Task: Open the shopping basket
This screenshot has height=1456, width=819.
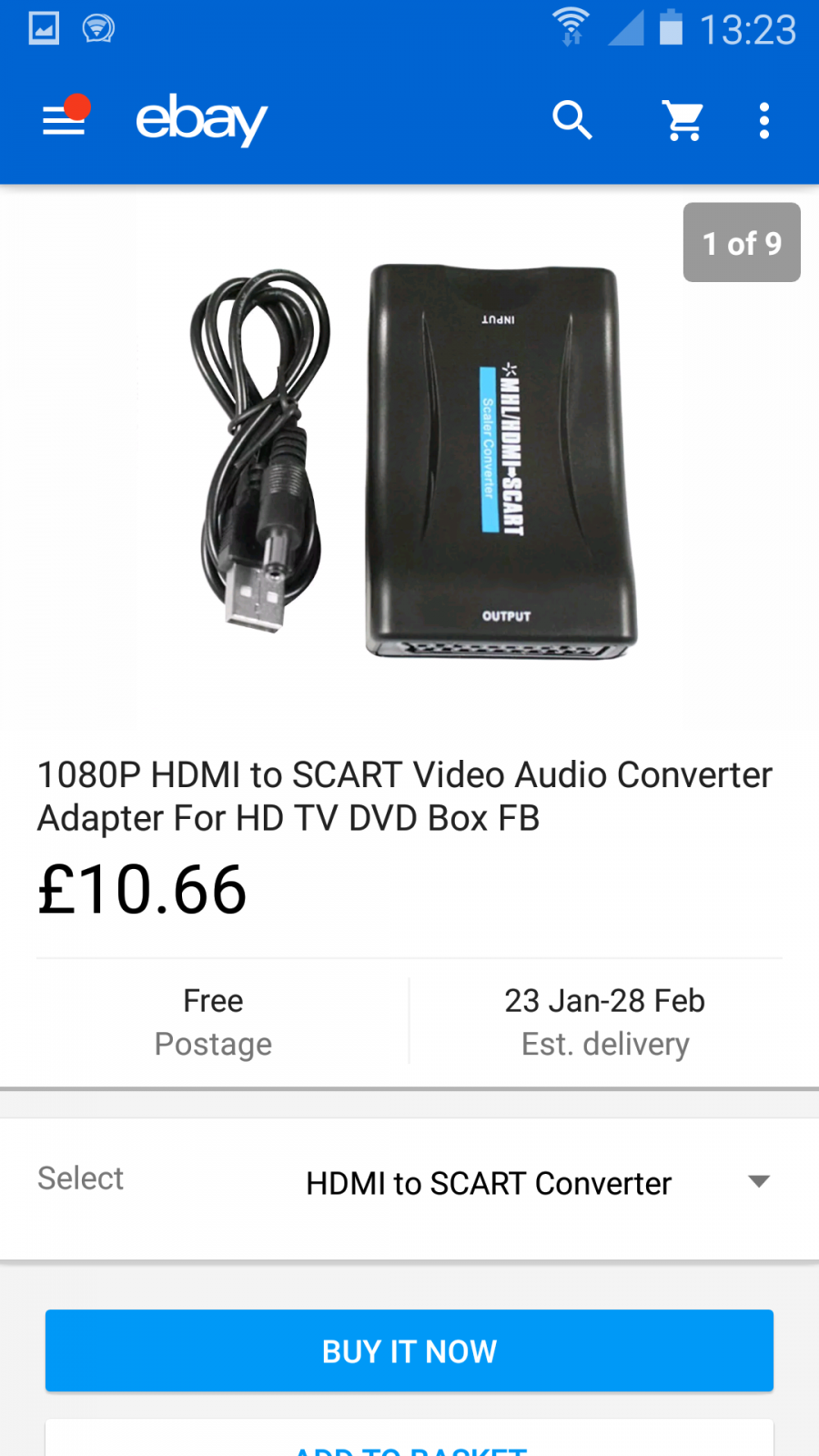Action: coord(683,120)
